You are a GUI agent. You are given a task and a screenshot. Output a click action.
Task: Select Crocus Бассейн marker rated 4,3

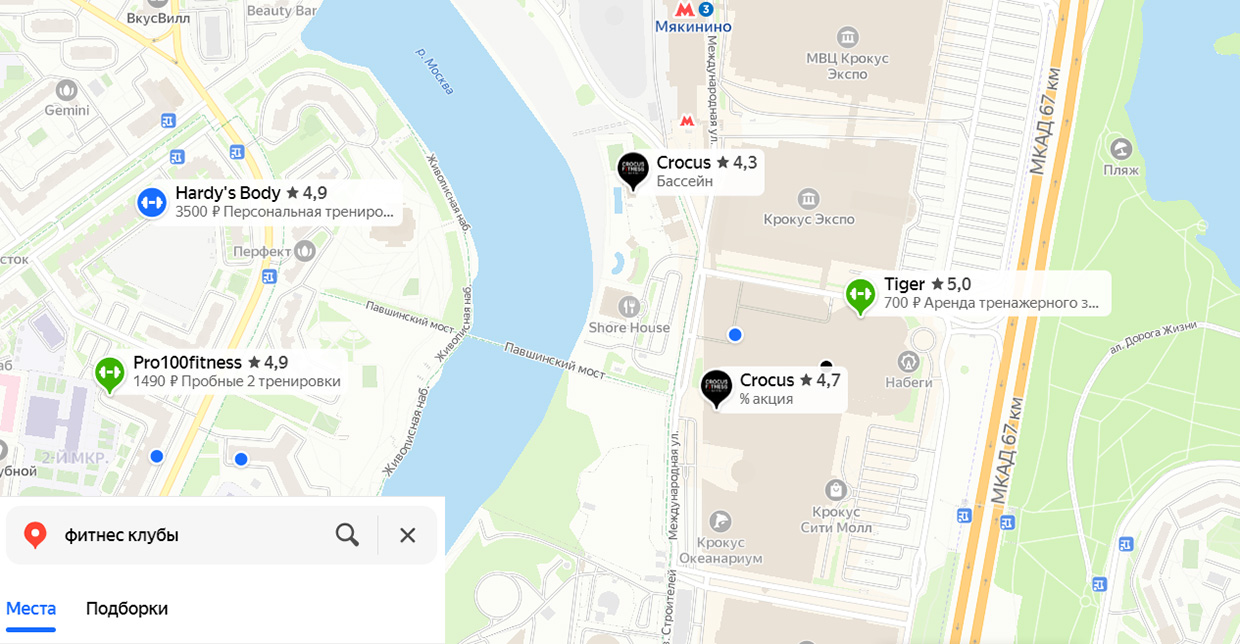634,169
